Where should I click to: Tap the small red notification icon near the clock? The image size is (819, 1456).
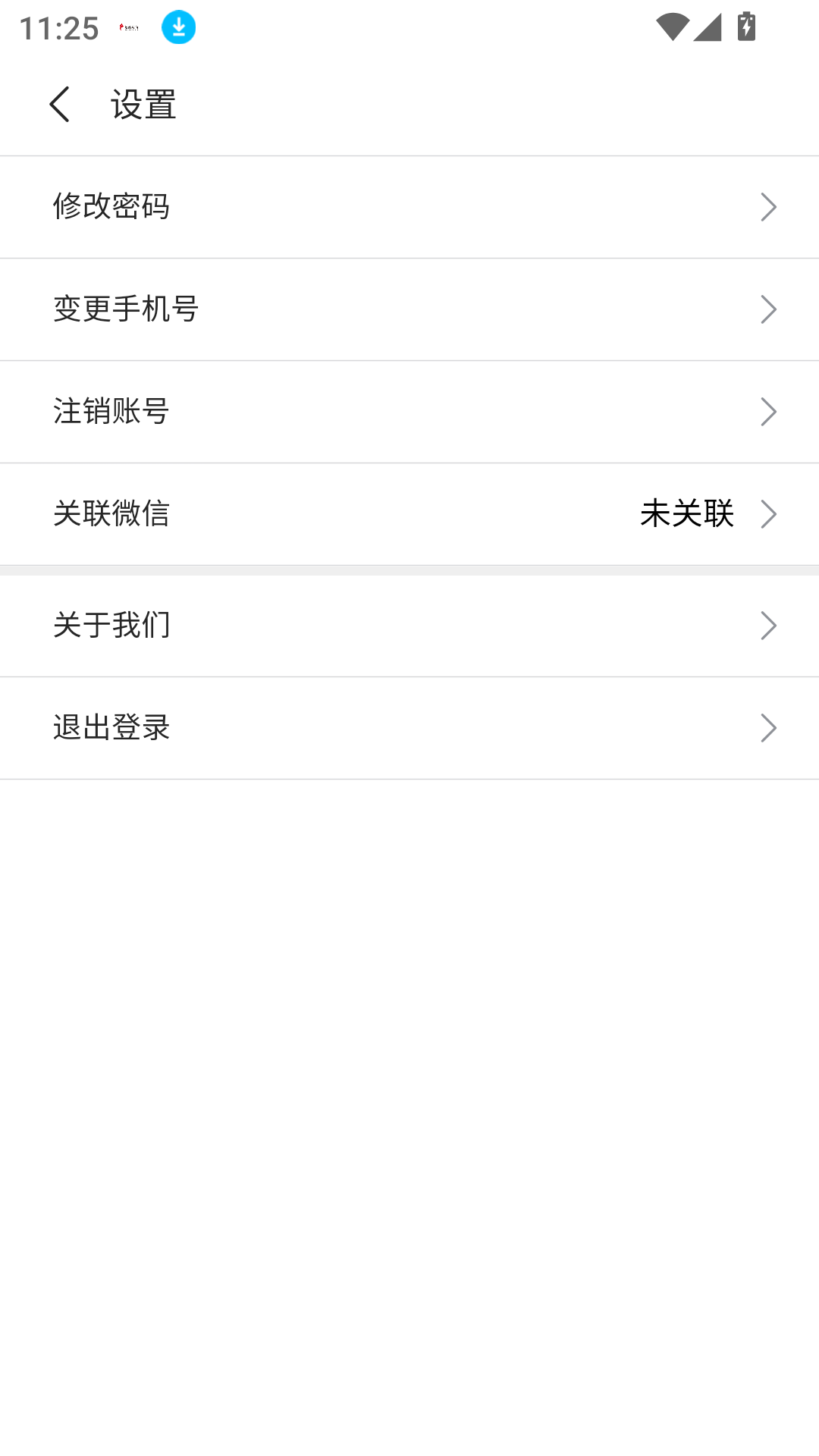tap(129, 26)
